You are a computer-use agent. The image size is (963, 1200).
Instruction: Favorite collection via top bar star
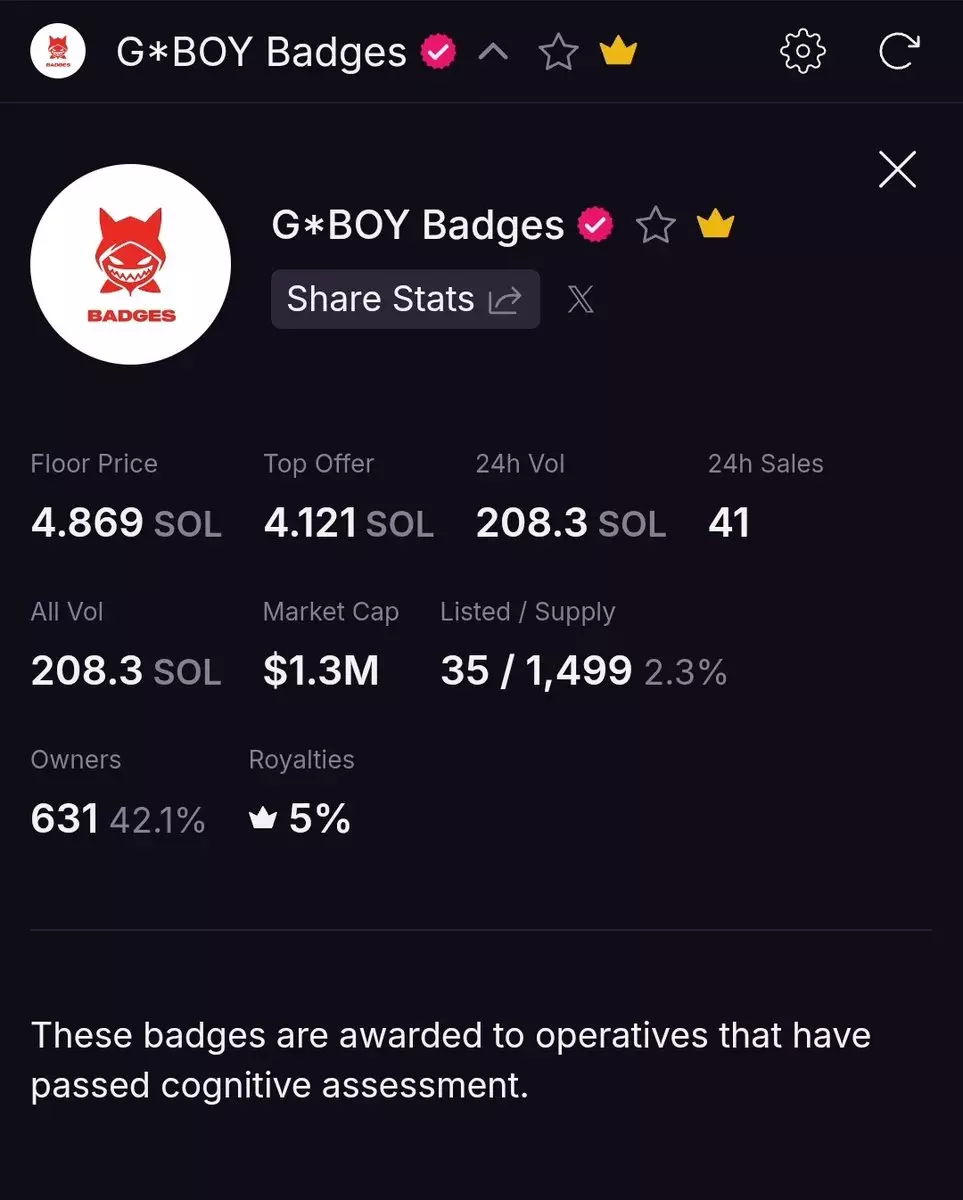tap(558, 52)
